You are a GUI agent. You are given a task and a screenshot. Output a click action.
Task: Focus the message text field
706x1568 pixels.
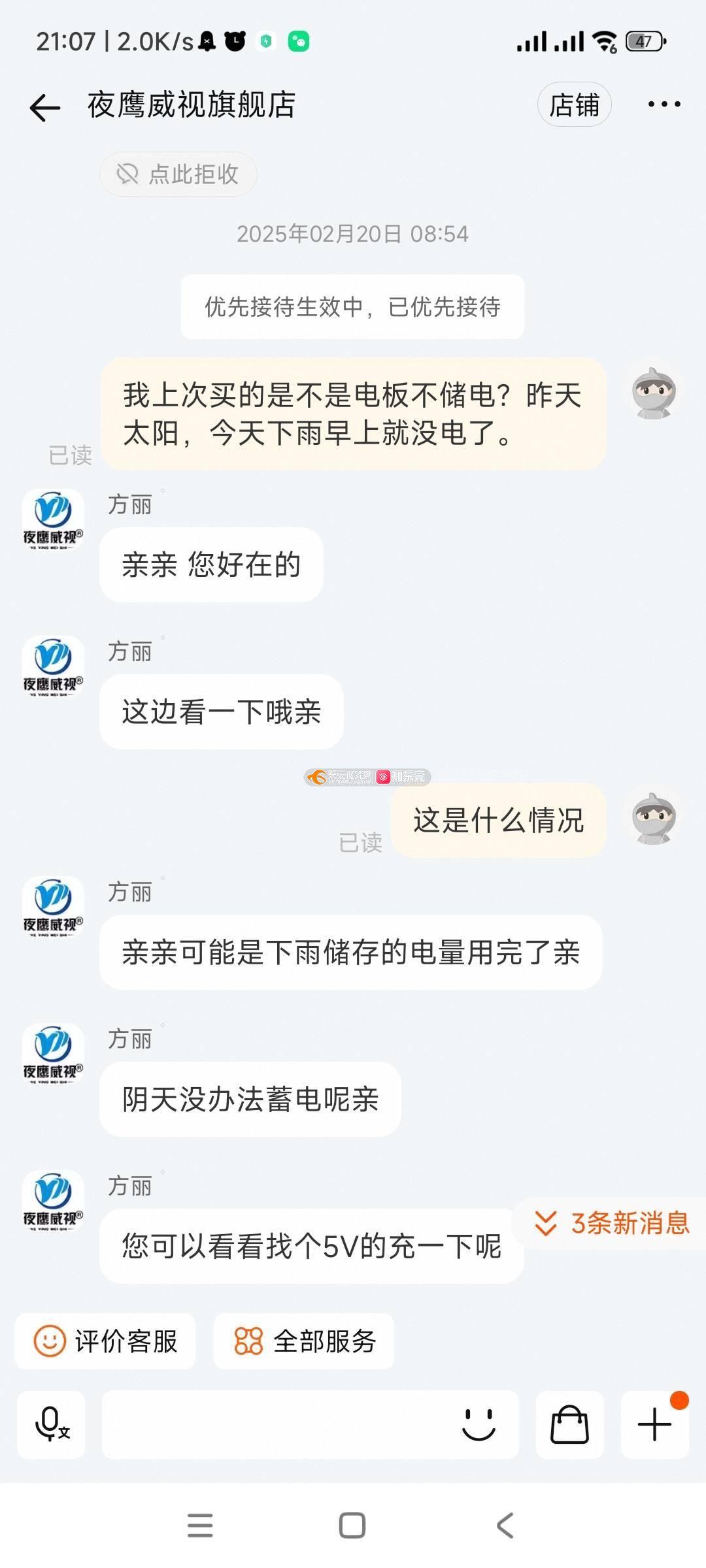pos(275,1424)
